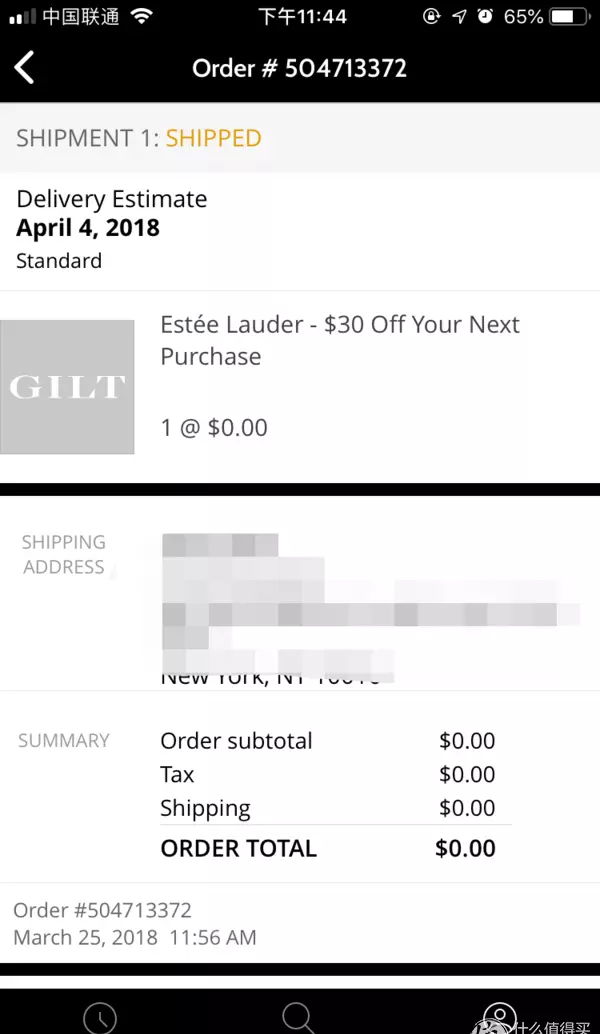This screenshot has width=600, height=1034.
Task: Switch to the search tab
Action: tap(299, 1018)
